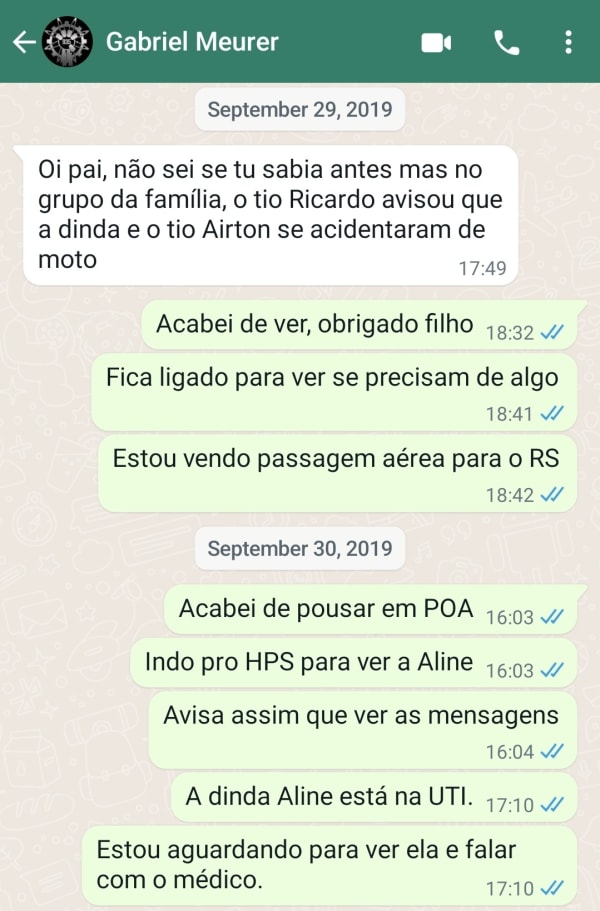Image resolution: width=600 pixels, height=911 pixels.
Task: Start a video call with Gabriel Meurer
Action: point(436,42)
